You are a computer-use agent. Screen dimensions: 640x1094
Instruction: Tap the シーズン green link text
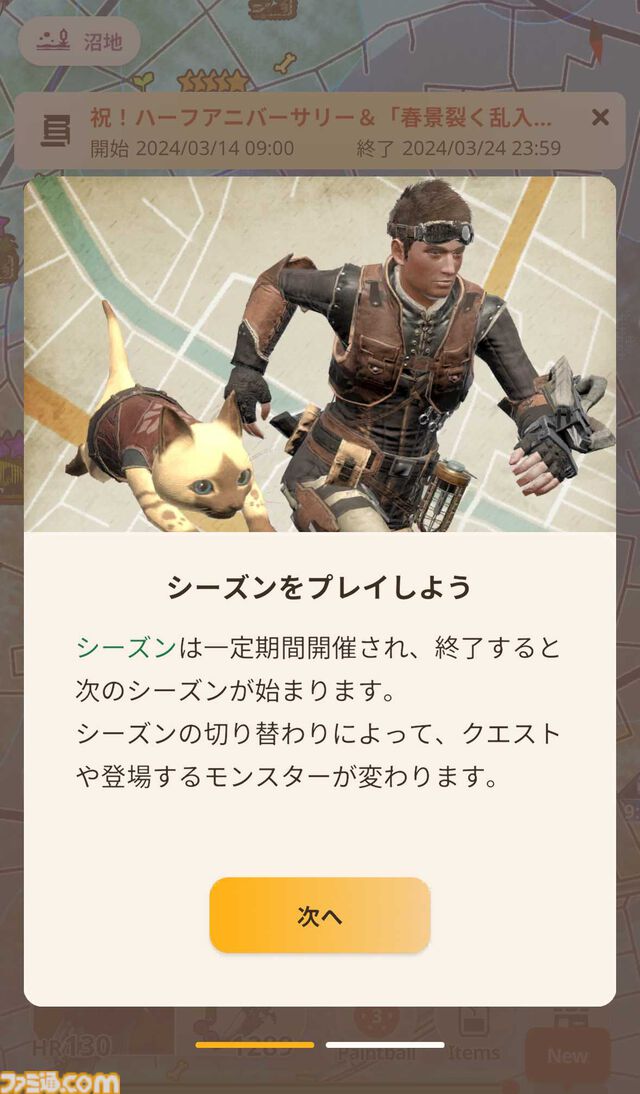[126, 648]
